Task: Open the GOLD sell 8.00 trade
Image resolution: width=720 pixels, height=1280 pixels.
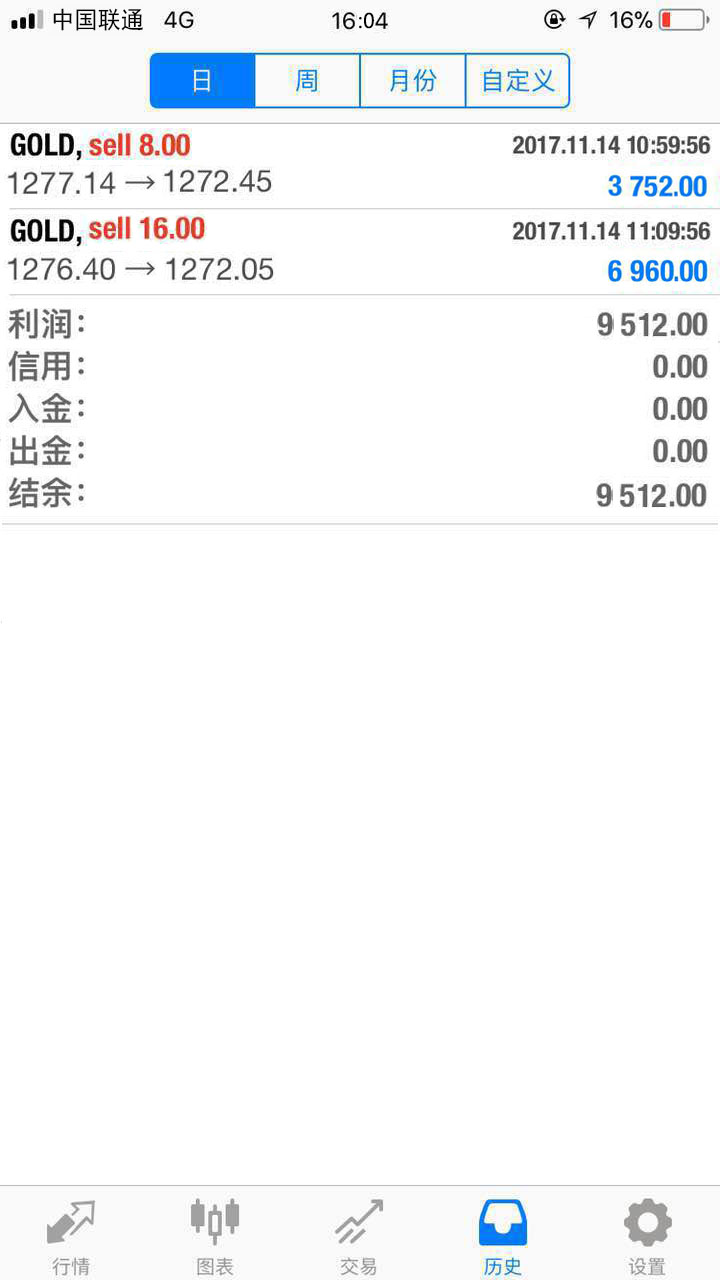Action: point(360,166)
